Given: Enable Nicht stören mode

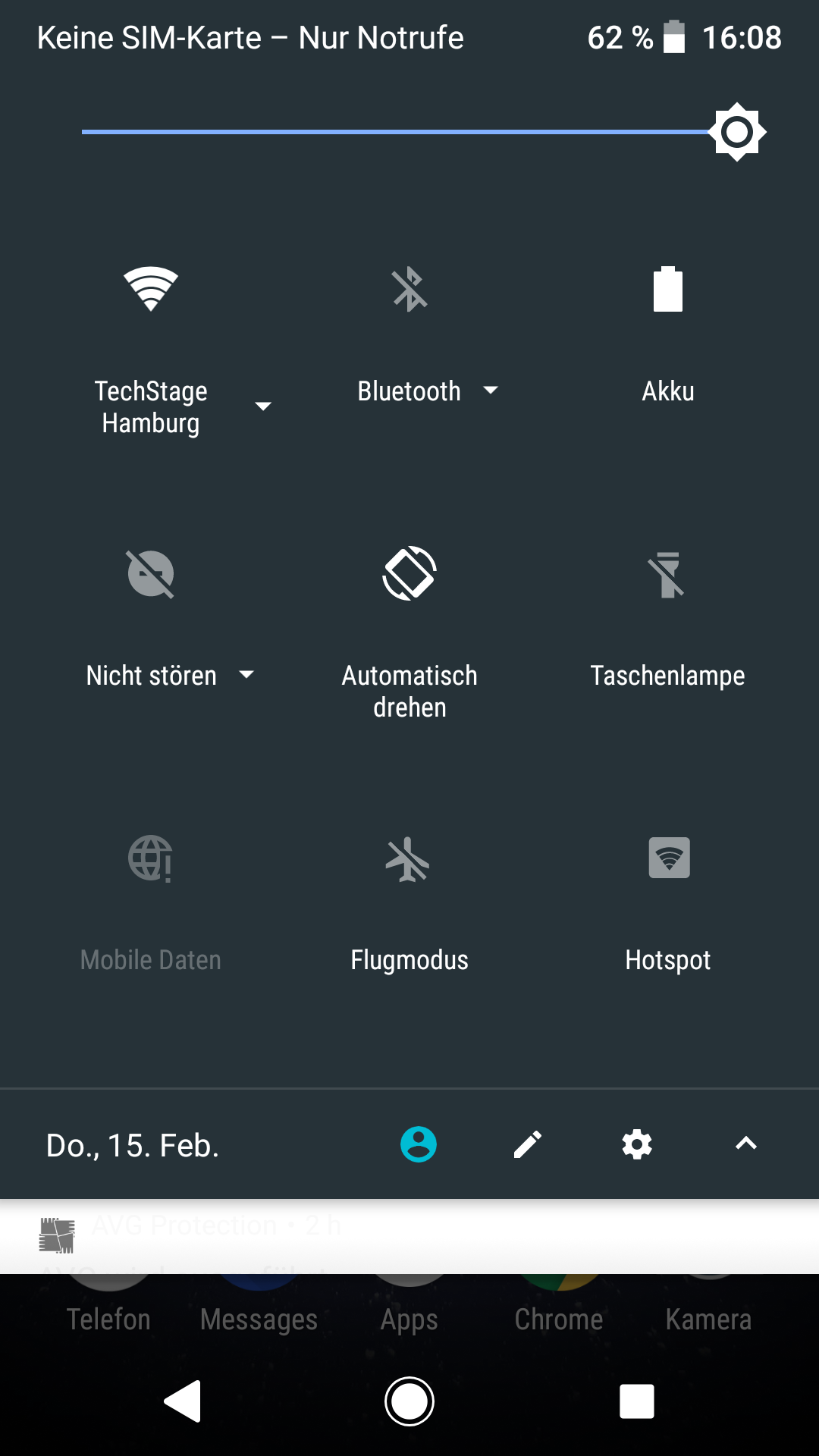Looking at the screenshot, I should [x=151, y=574].
